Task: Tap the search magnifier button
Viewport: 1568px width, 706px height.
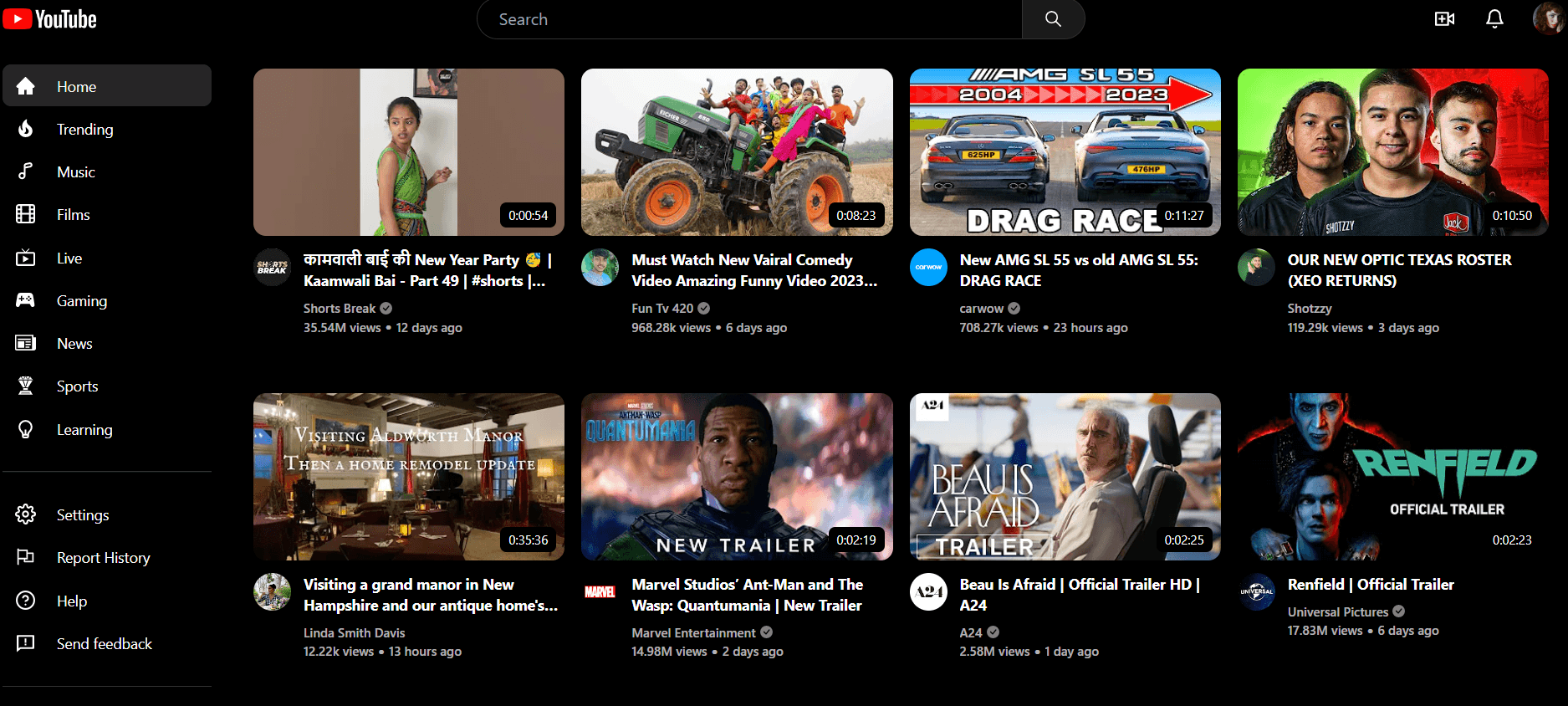Action: point(1053,19)
